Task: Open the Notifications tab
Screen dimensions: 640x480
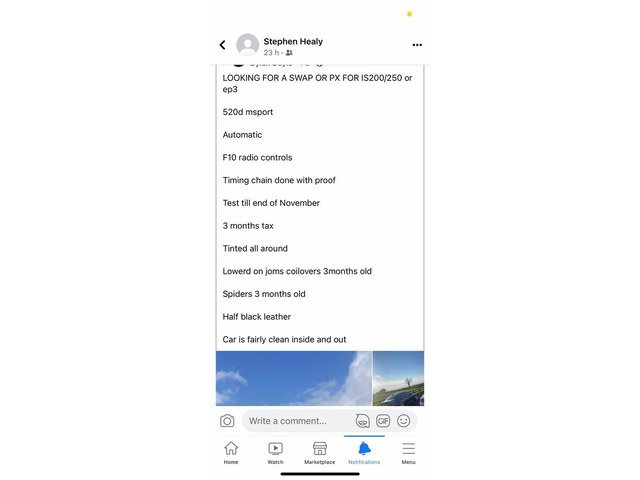Action: pos(364,452)
